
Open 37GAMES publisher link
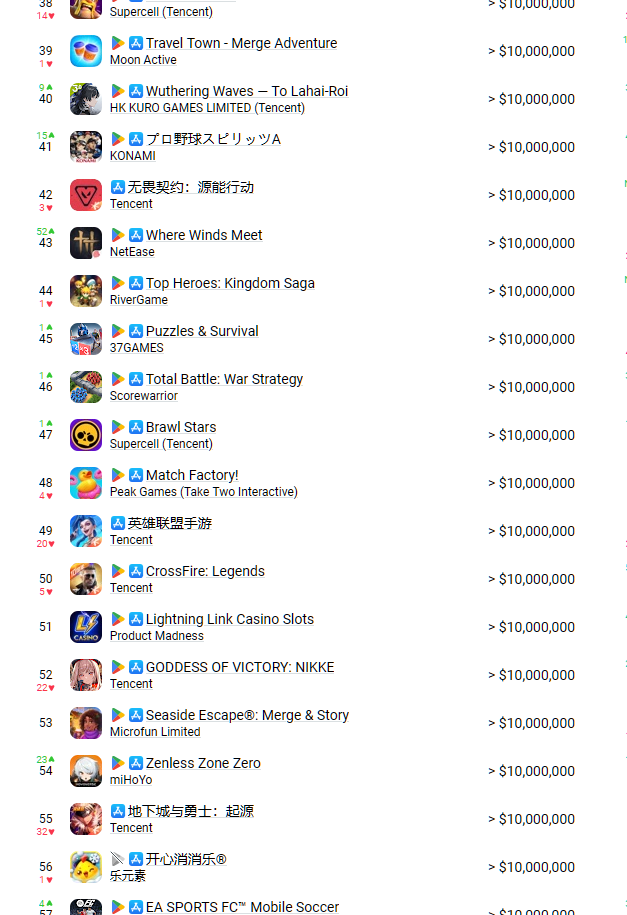click(x=136, y=348)
